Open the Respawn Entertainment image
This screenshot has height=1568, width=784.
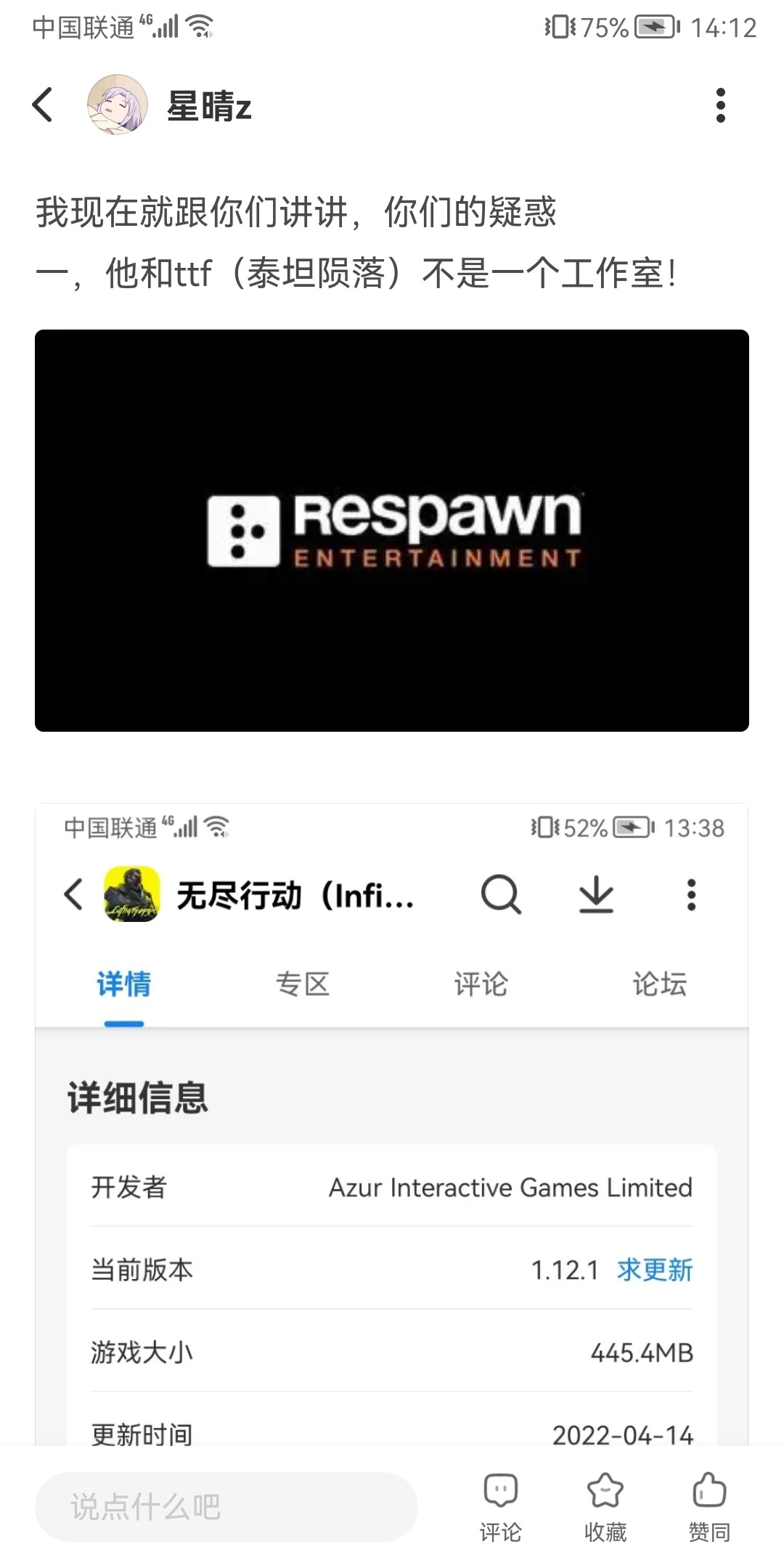point(392,530)
